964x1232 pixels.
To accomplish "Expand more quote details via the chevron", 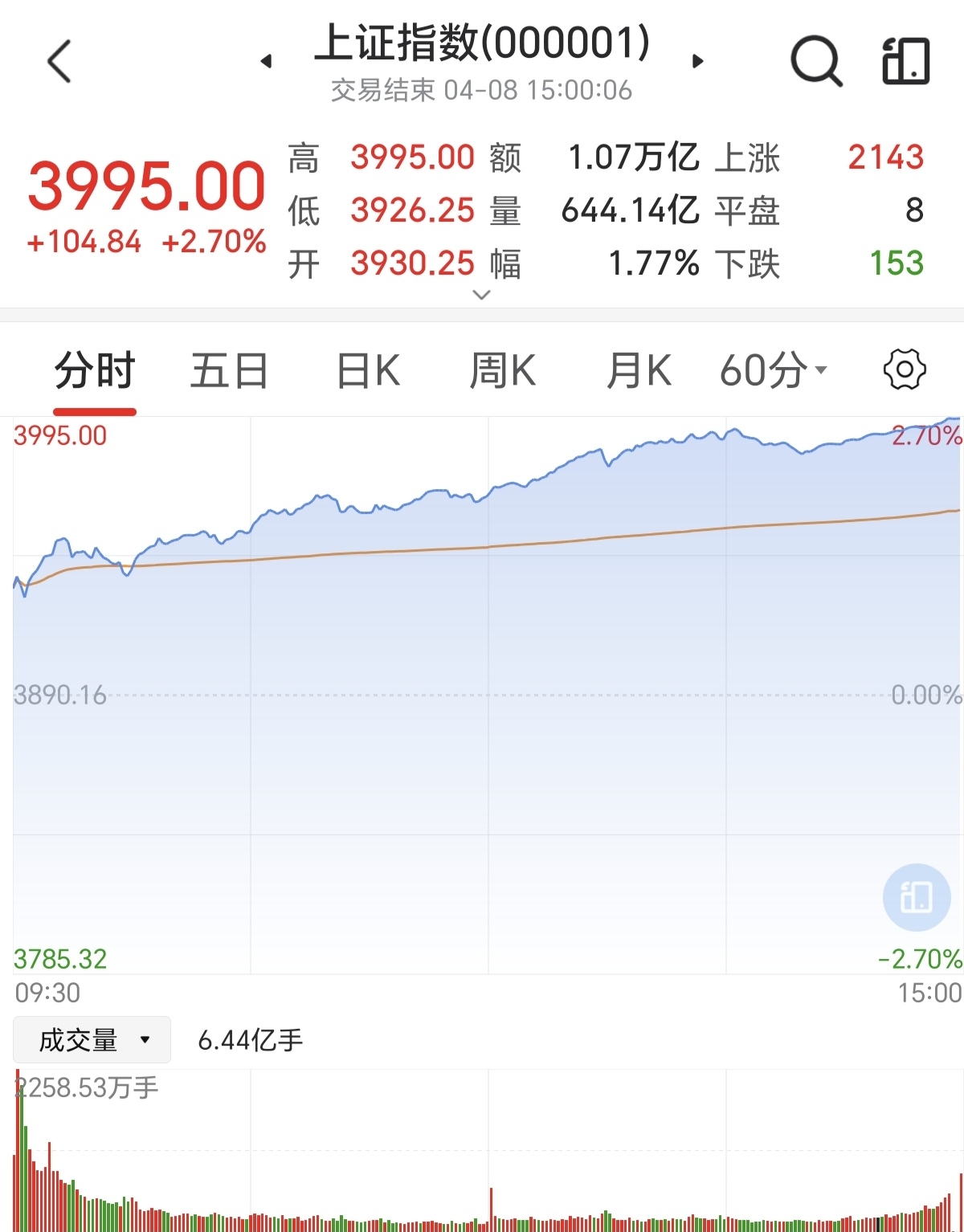I will pos(481,295).
